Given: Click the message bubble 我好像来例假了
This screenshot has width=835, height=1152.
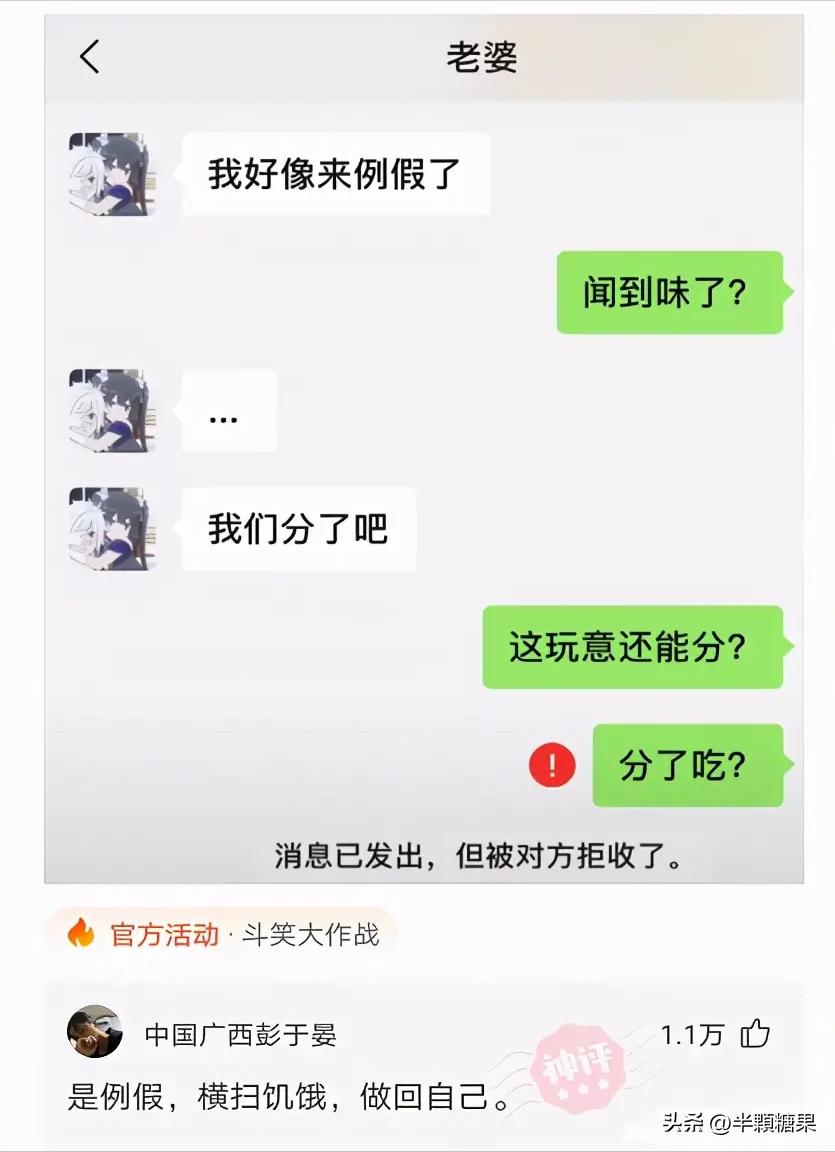Looking at the screenshot, I should (335, 173).
